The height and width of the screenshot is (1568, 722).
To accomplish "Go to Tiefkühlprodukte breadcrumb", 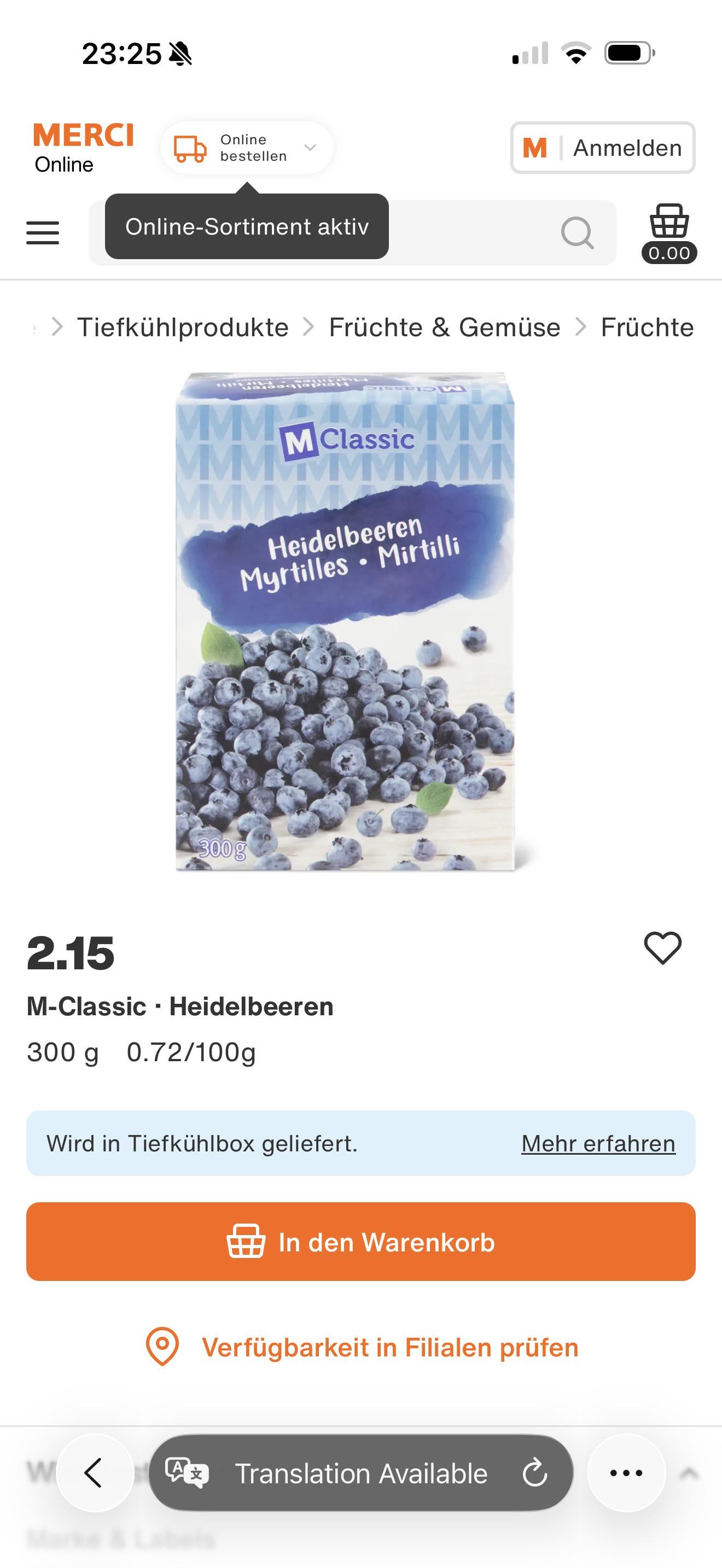I will pyautogui.click(x=183, y=327).
